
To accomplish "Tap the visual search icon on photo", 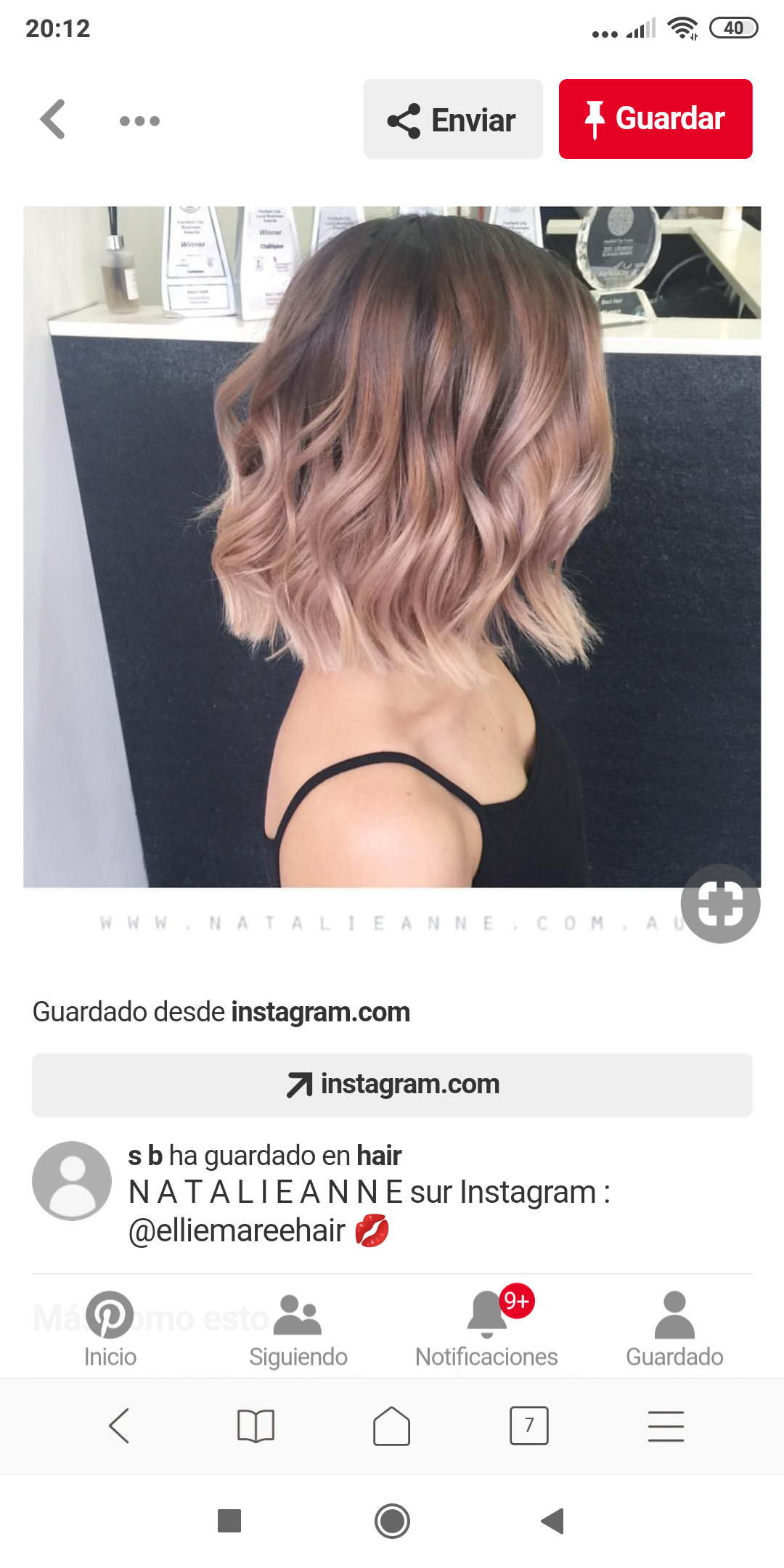I will click(x=720, y=904).
